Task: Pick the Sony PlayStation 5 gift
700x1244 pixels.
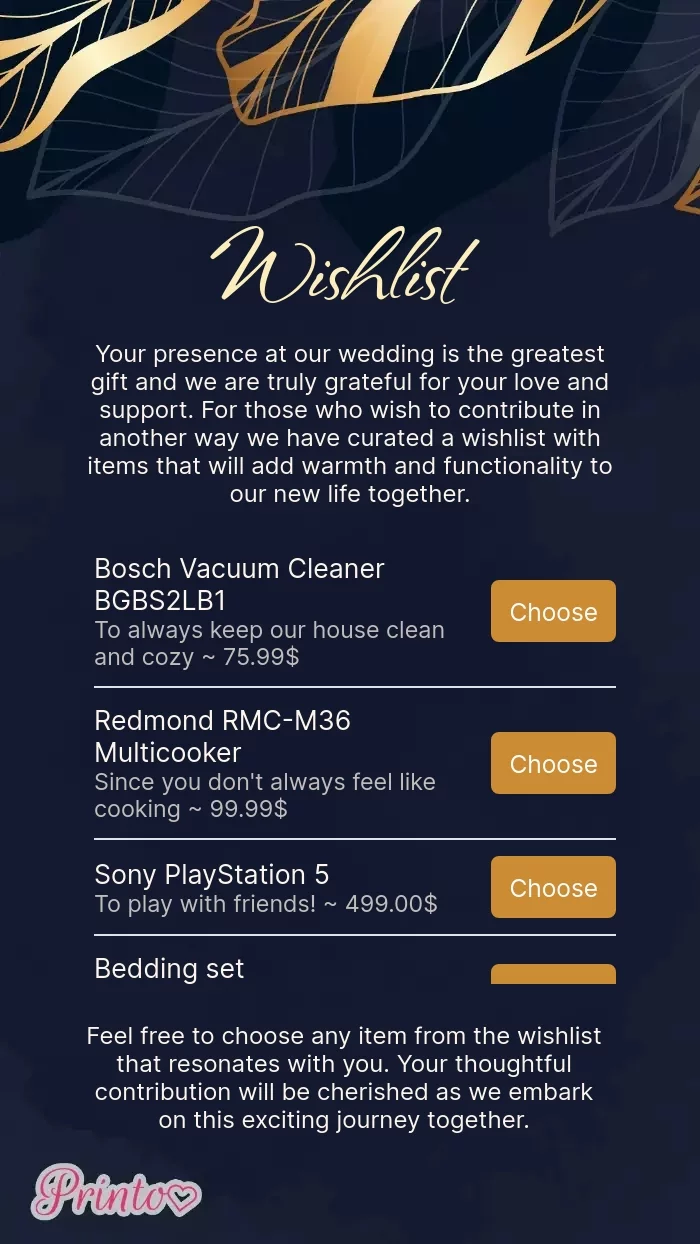Action: pyautogui.click(x=553, y=887)
